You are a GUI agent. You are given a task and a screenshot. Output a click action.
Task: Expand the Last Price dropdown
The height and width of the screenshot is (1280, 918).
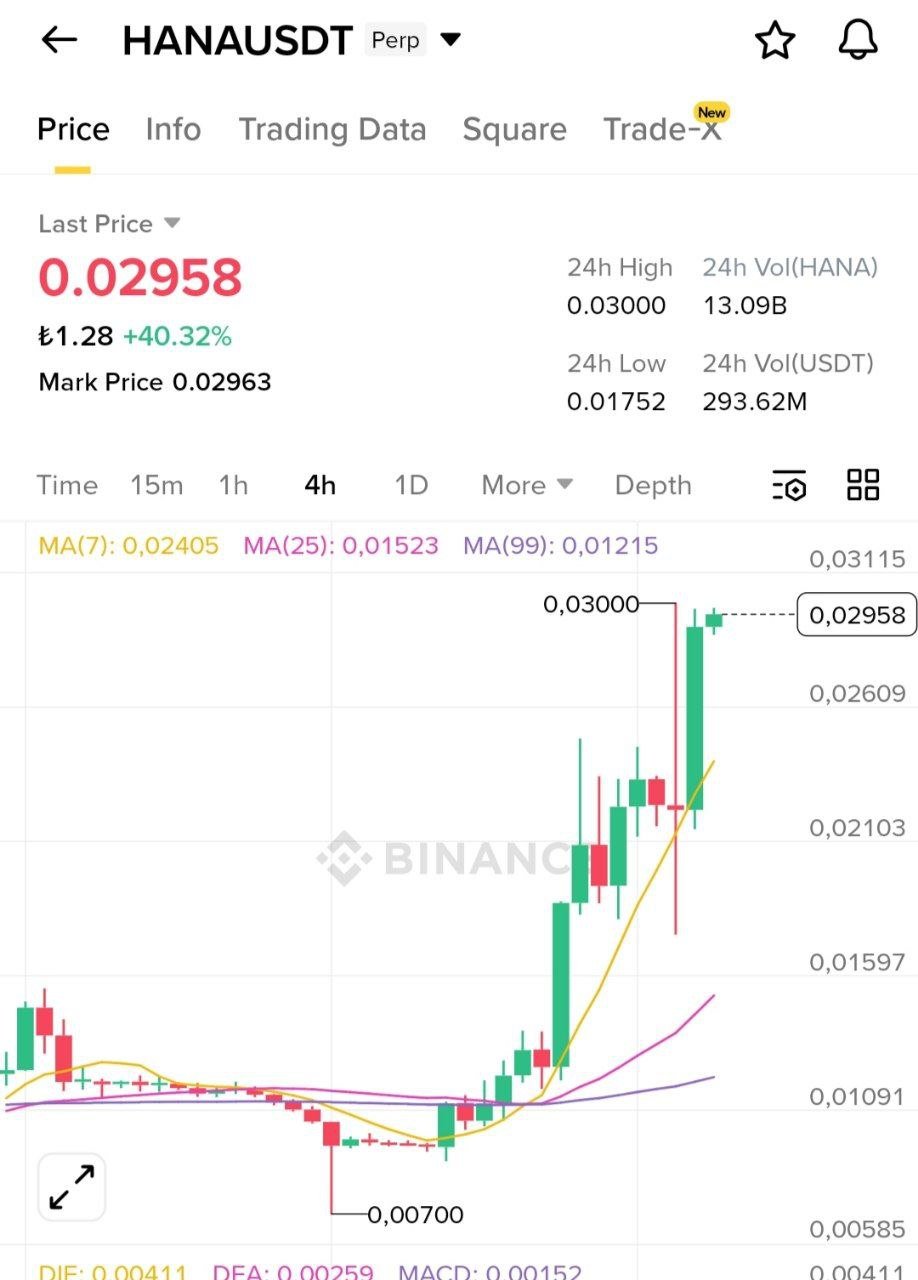[x=172, y=223]
